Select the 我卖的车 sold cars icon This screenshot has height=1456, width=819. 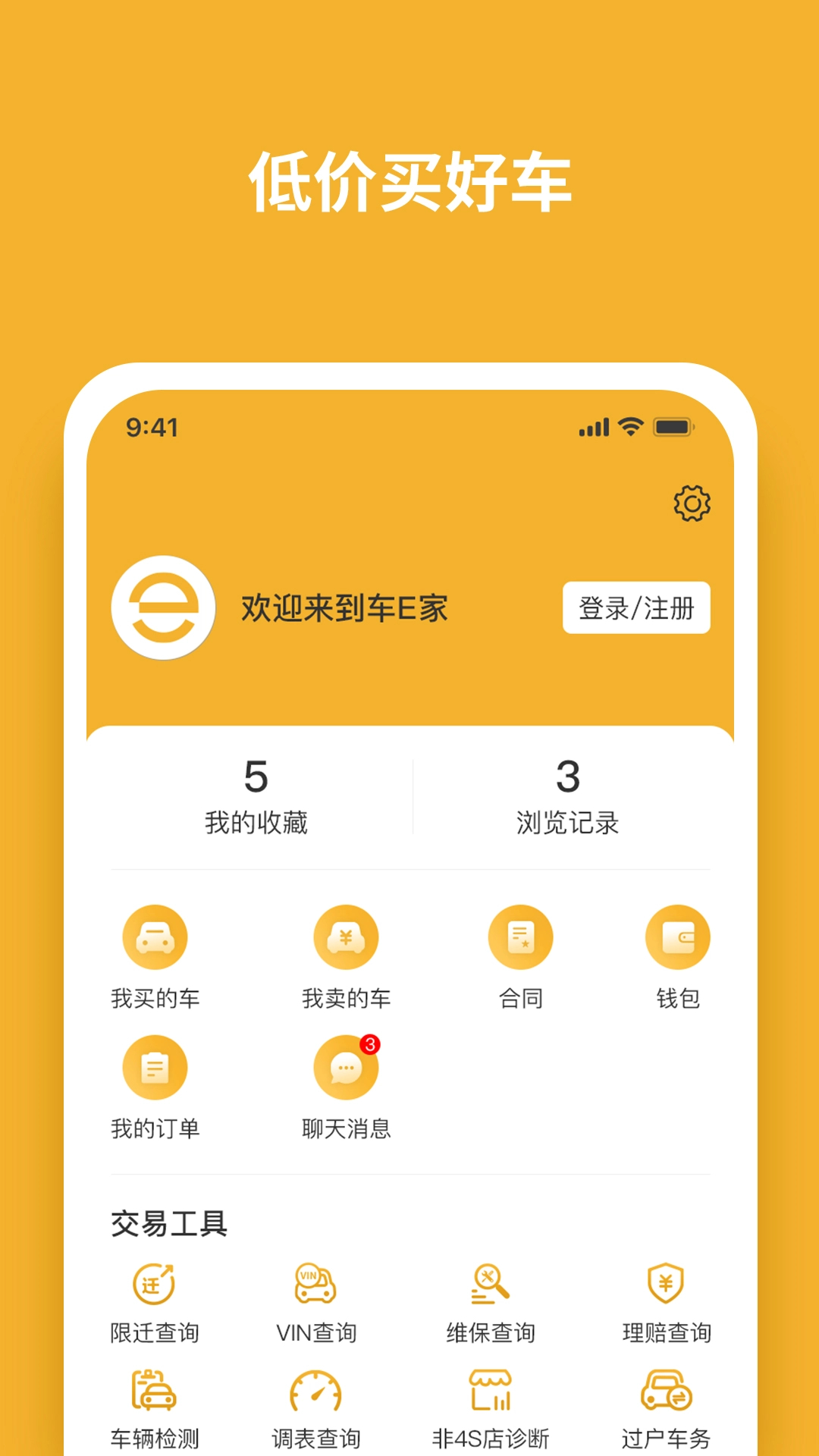pos(347,937)
